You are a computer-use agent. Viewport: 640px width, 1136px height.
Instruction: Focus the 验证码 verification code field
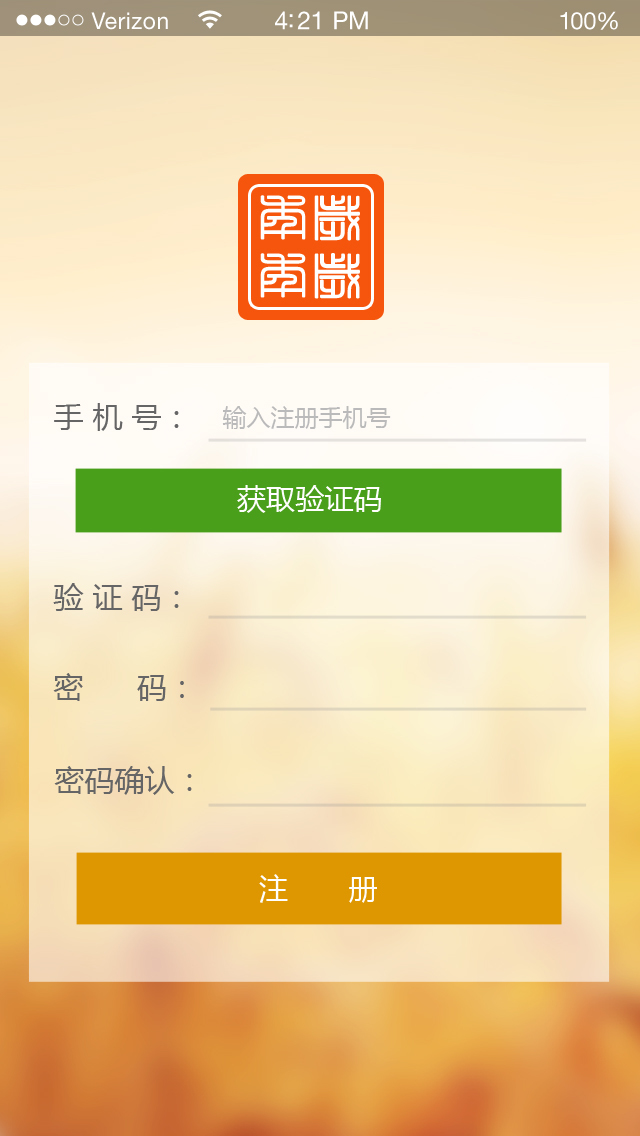(x=397, y=598)
